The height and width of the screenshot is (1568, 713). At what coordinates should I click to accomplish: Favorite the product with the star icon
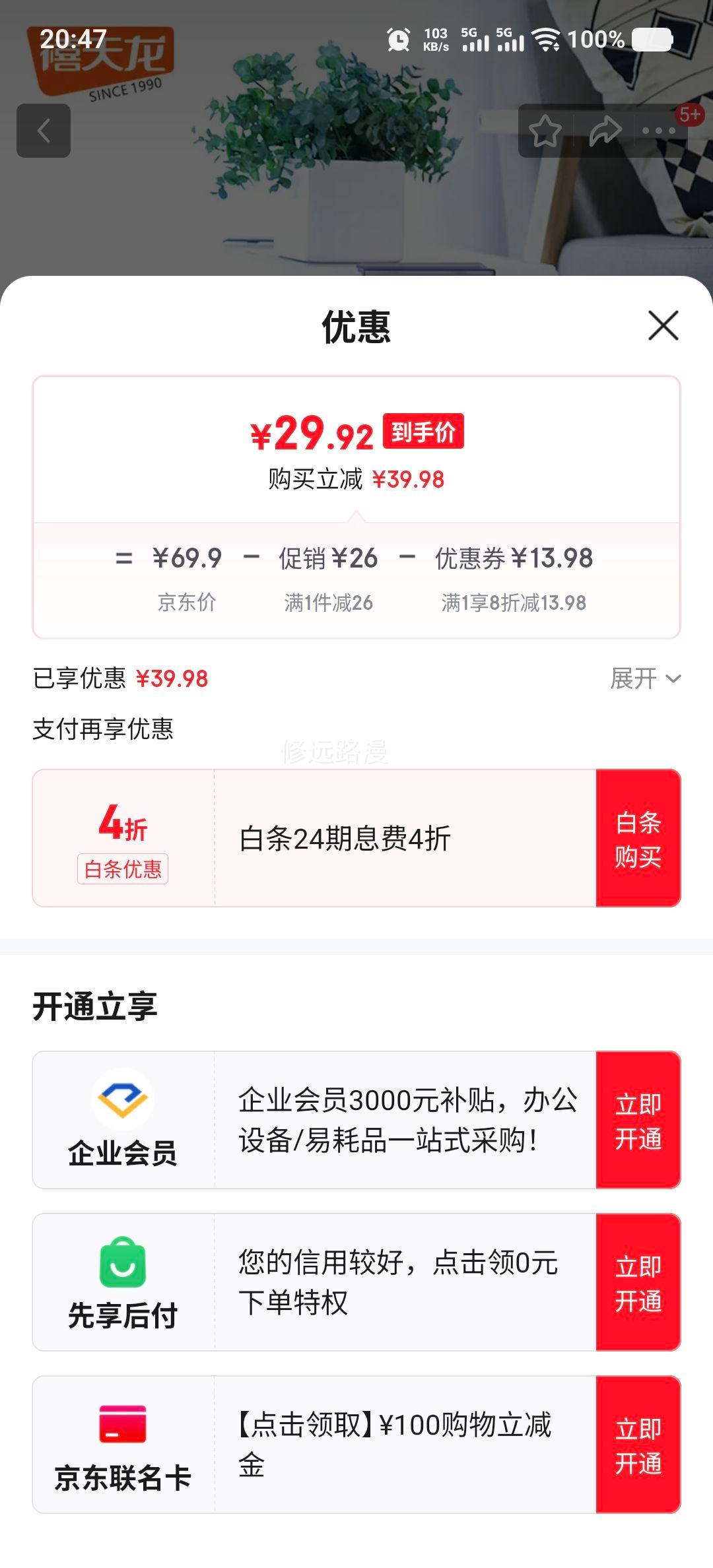tap(545, 132)
